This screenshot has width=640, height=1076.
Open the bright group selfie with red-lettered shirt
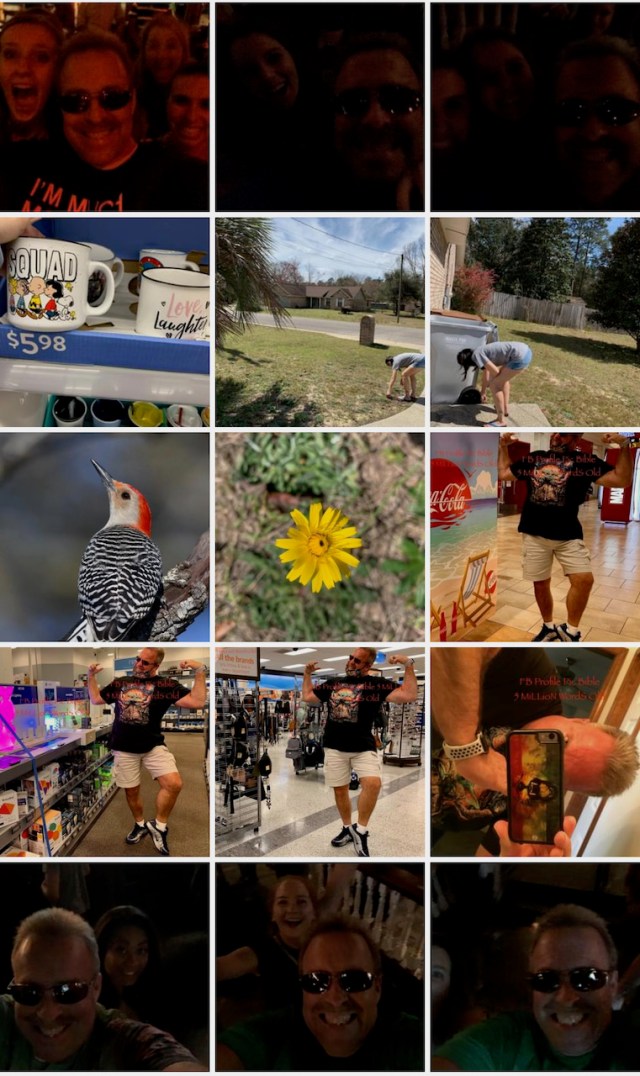pyautogui.click(x=105, y=106)
